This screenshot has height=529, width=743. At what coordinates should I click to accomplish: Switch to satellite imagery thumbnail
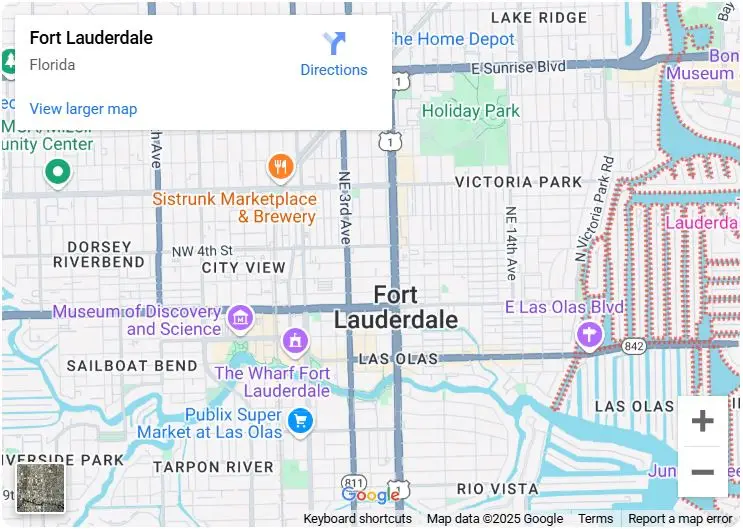[41, 488]
